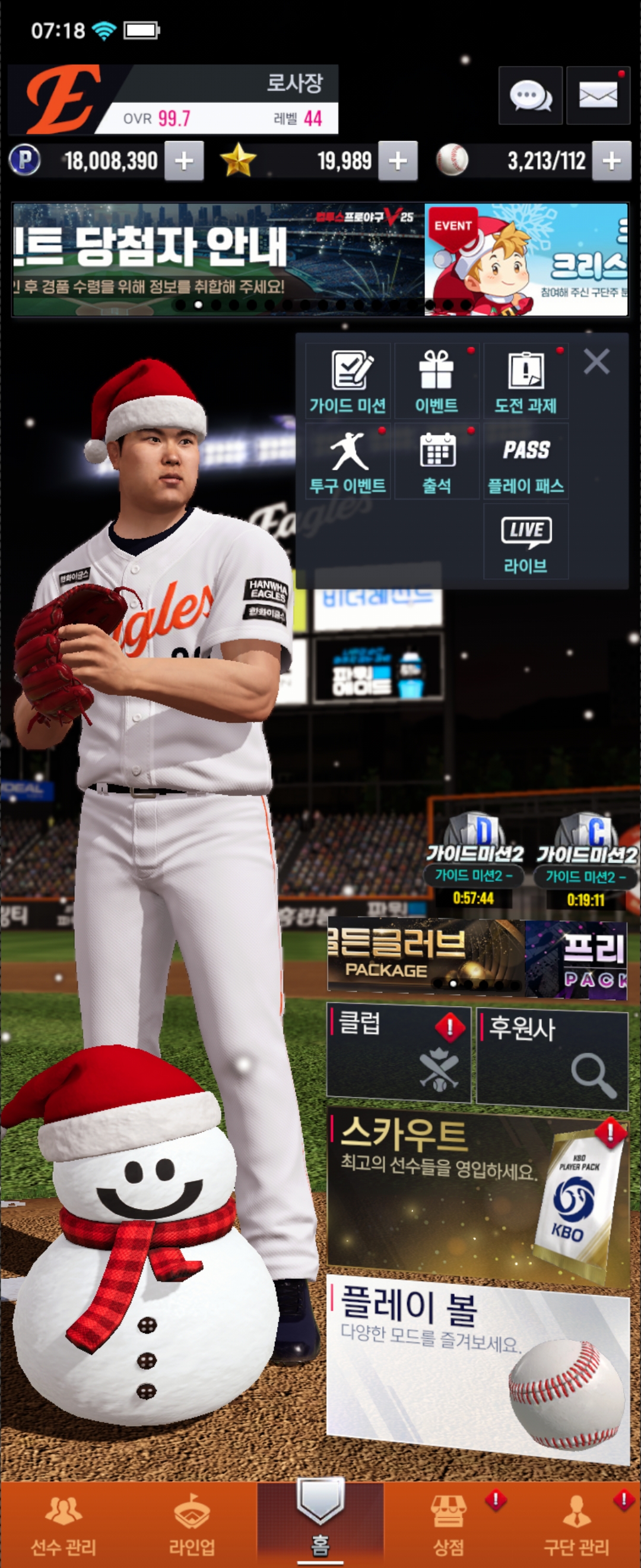Open the 이벤트 gift menu

(437, 381)
